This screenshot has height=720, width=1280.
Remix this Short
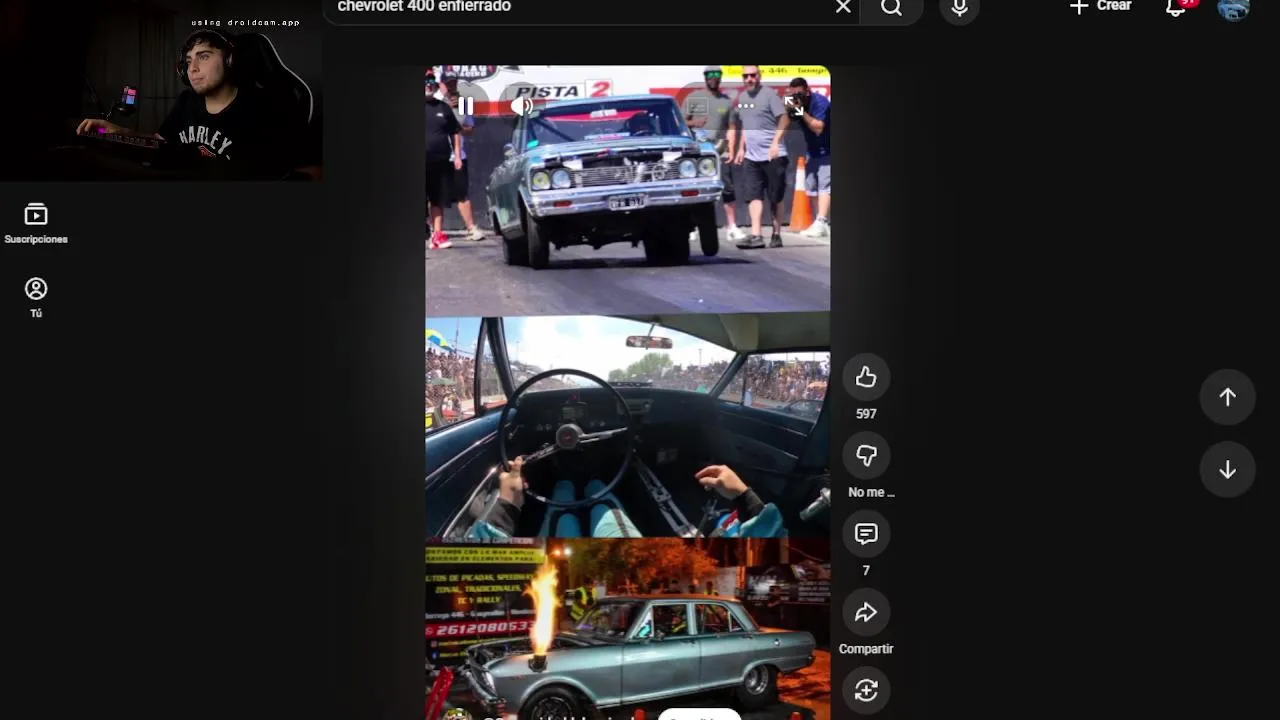point(866,691)
